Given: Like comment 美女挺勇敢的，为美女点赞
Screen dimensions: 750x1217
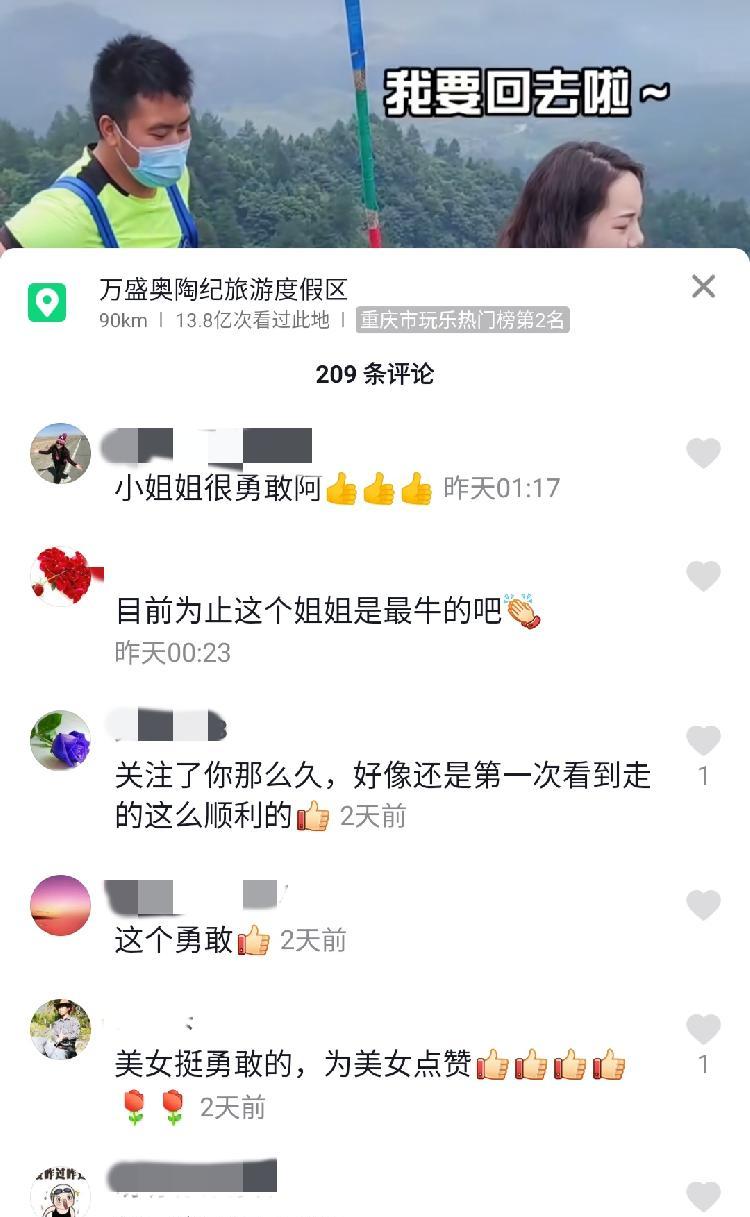Looking at the screenshot, I should 703,1029.
